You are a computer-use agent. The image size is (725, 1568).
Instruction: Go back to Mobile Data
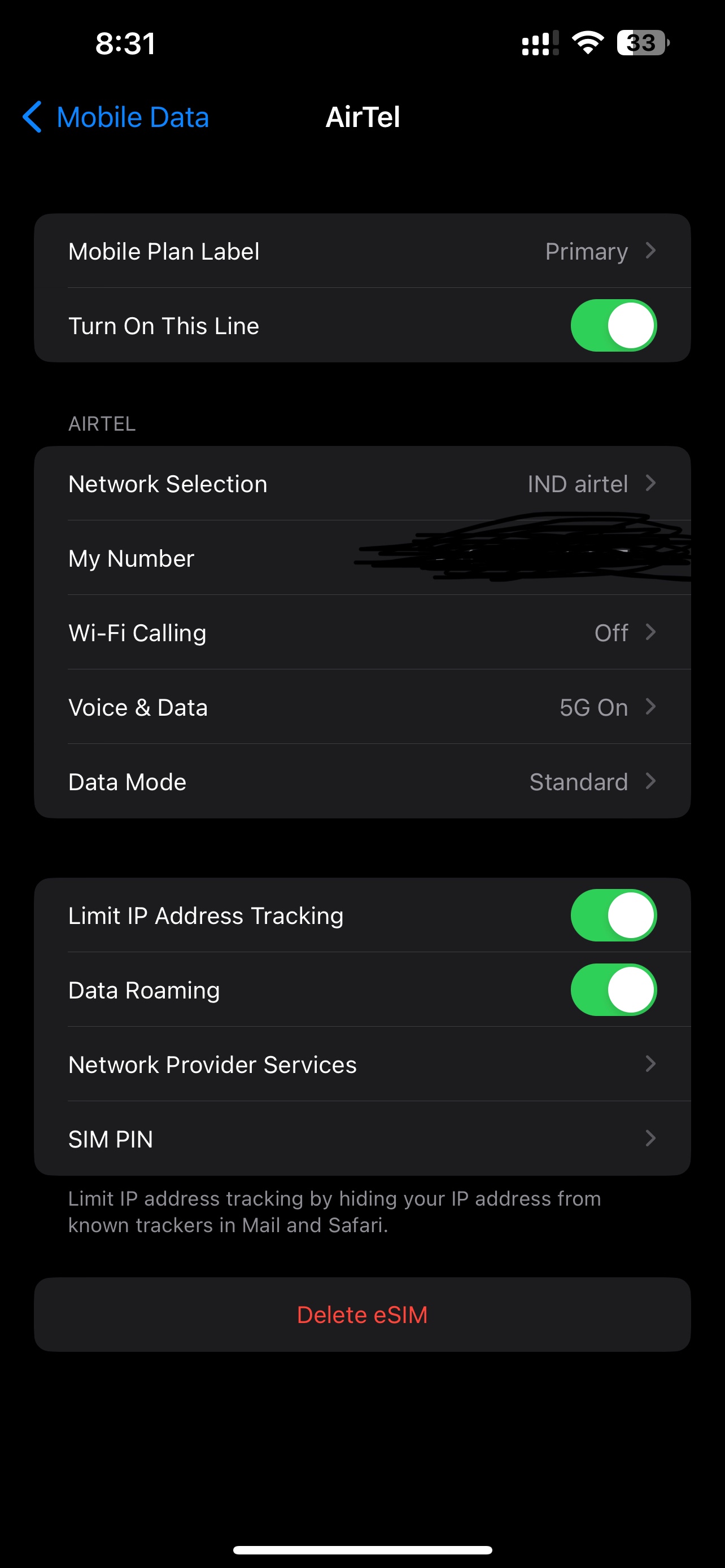click(x=116, y=117)
